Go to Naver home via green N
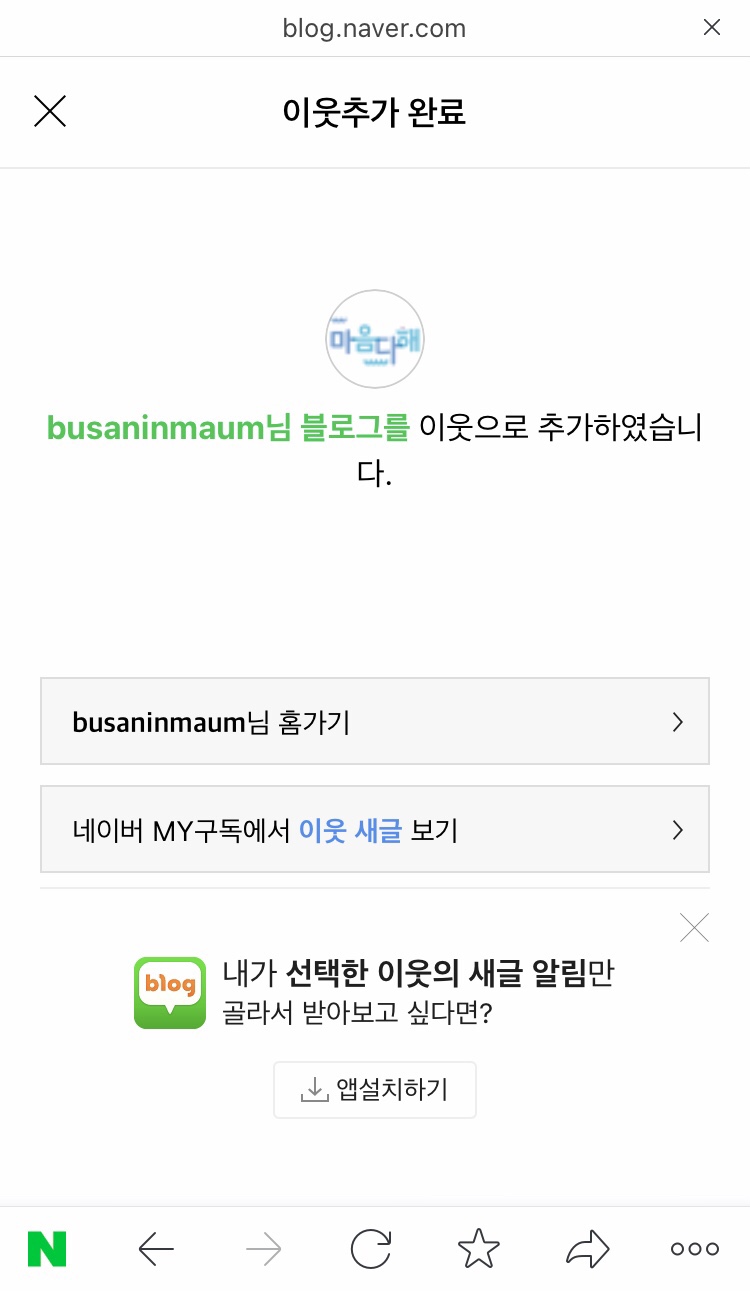 (47, 1249)
